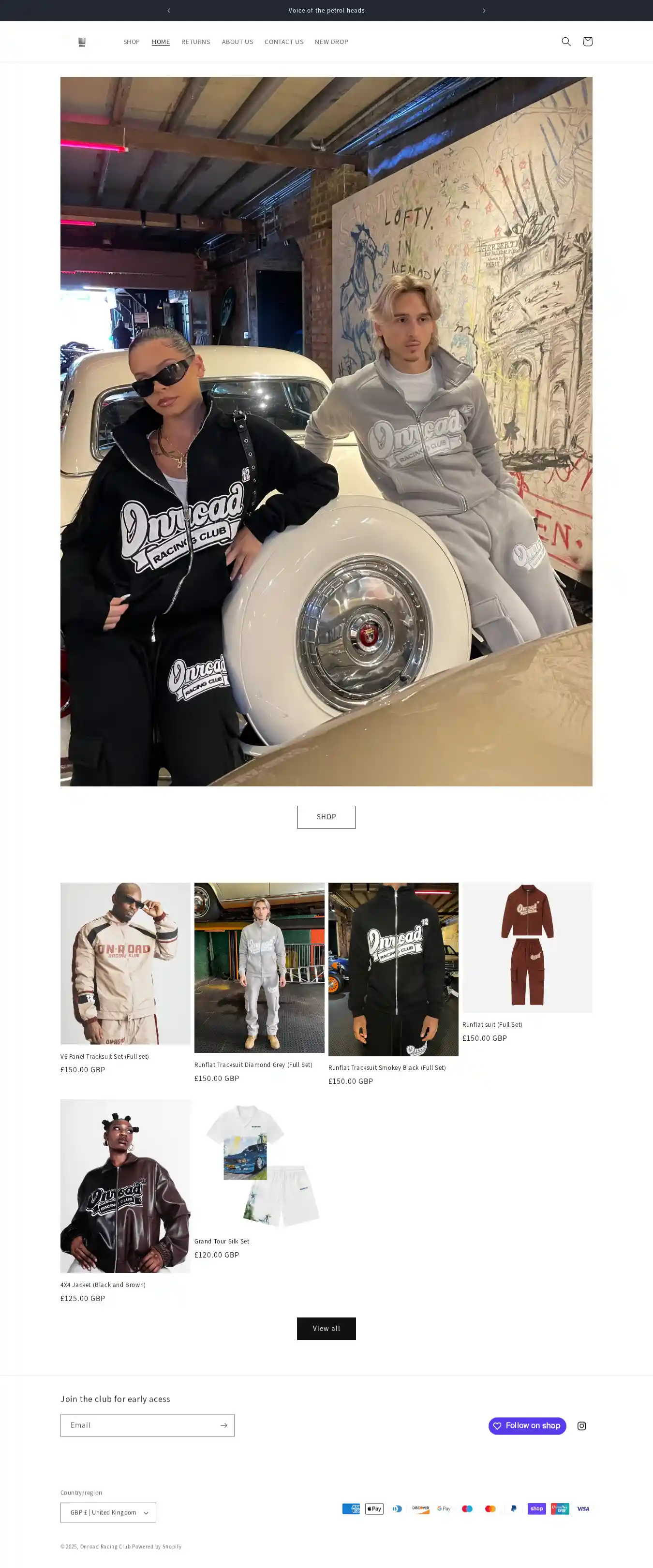The width and height of the screenshot is (653, 1568).
Task: Tap Follow on shop button
Action: (x=527, y=1426)
